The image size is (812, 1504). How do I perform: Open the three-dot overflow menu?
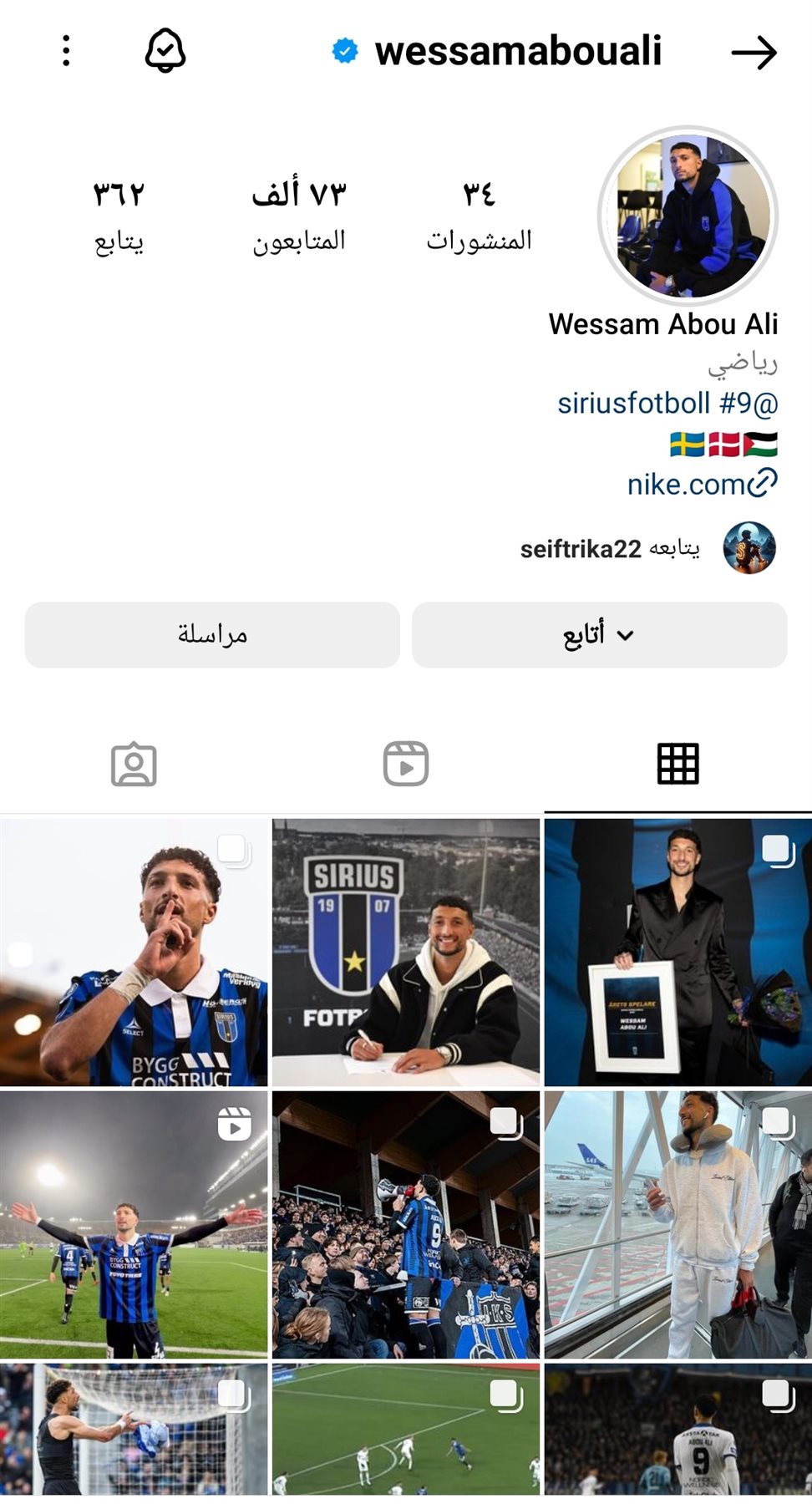67,51
